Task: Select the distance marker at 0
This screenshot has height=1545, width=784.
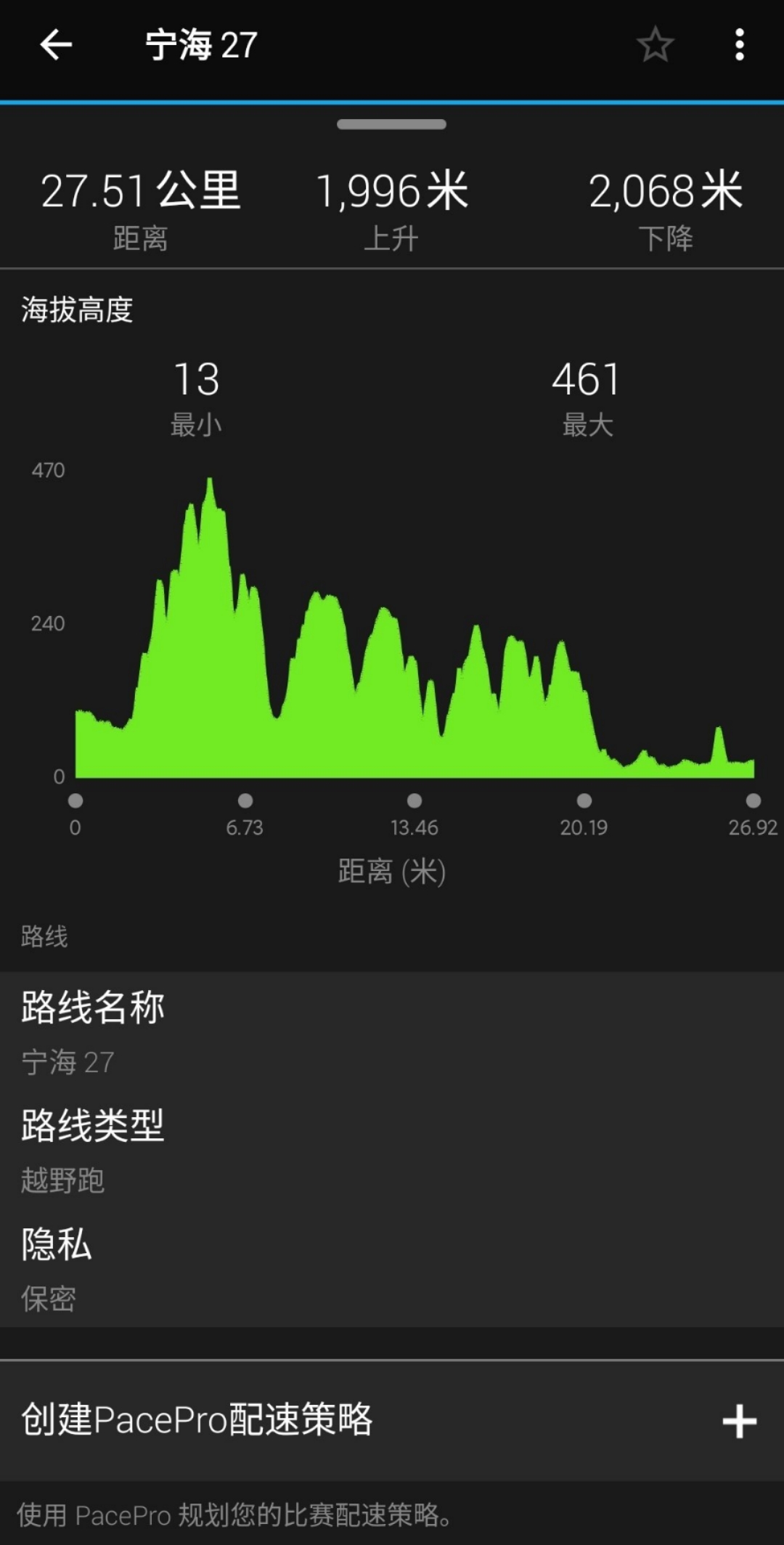Action: point(75,801)
